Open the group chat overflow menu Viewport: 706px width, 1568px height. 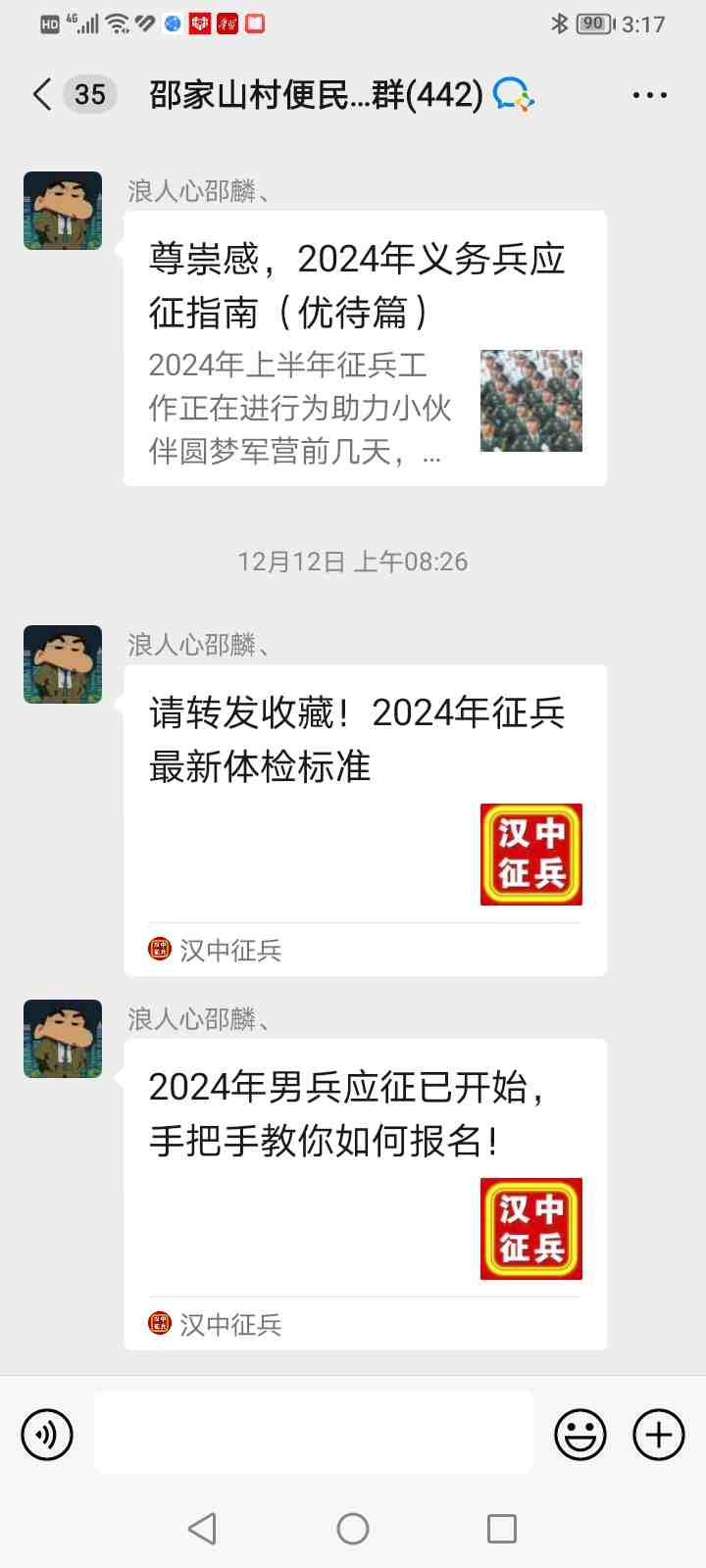click(649, 95)
